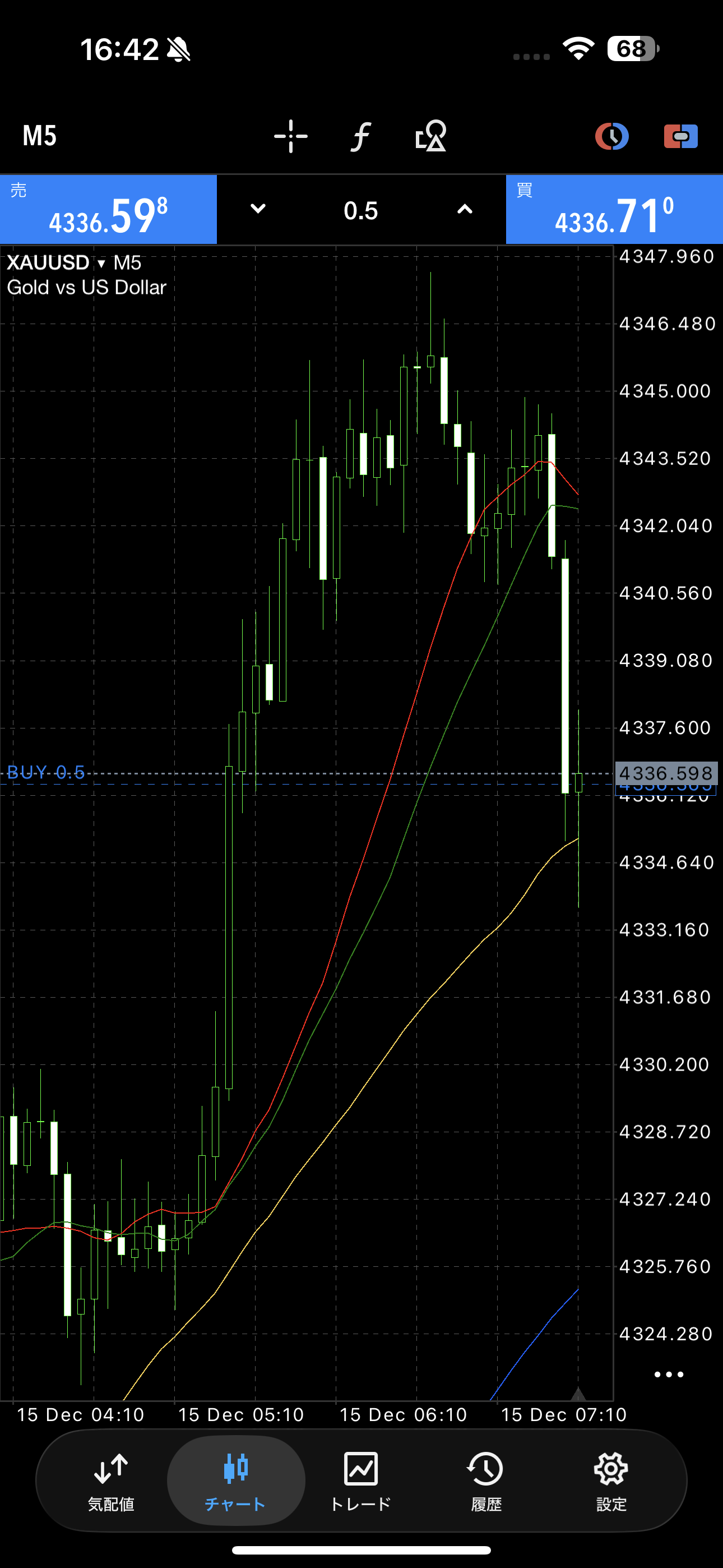The image size is (723, 1568).
Task: Open the indicators function menu
Action: (361, 136)
